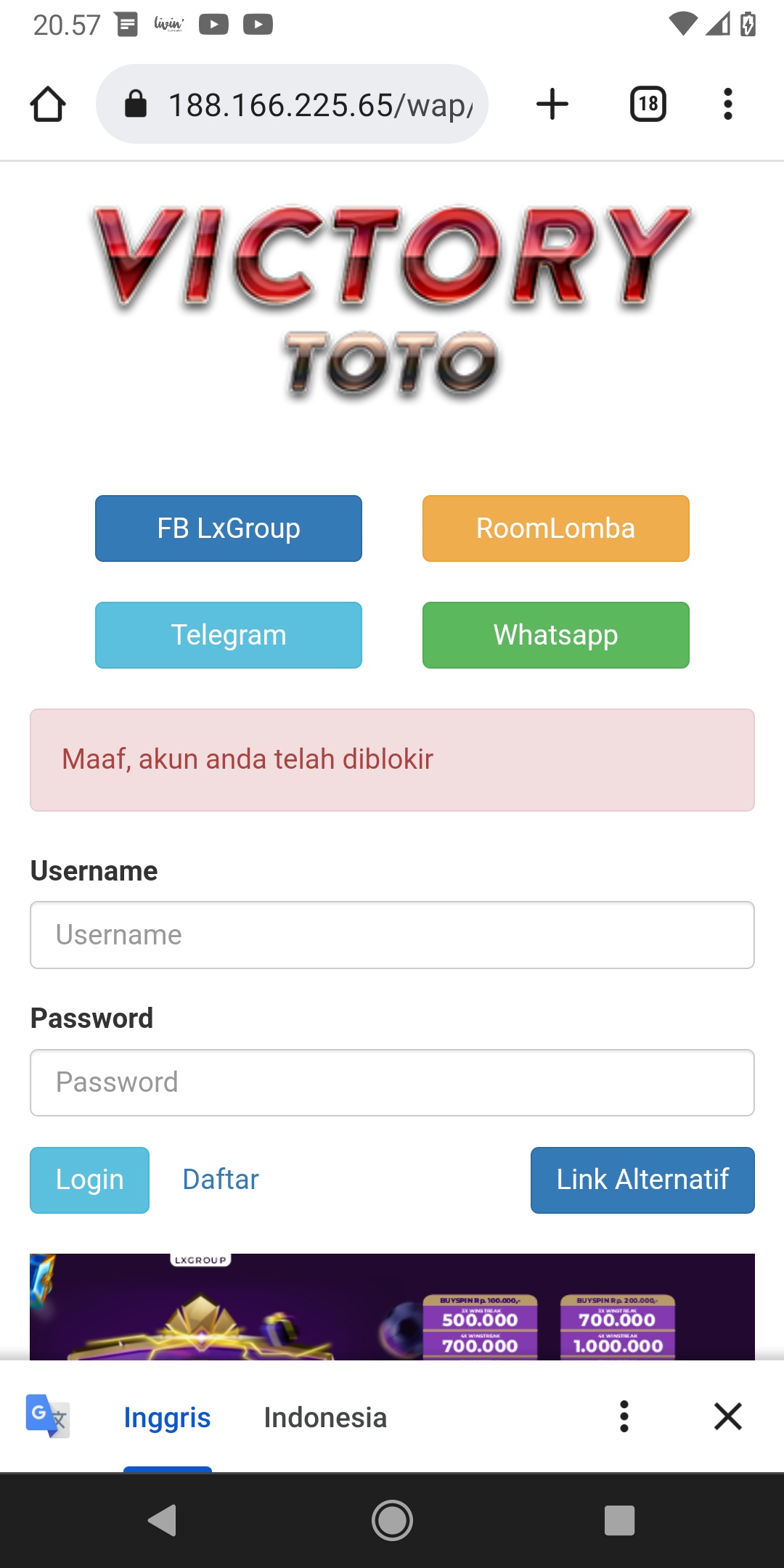Dismiss the translate bar

(x=727, y=1416)
